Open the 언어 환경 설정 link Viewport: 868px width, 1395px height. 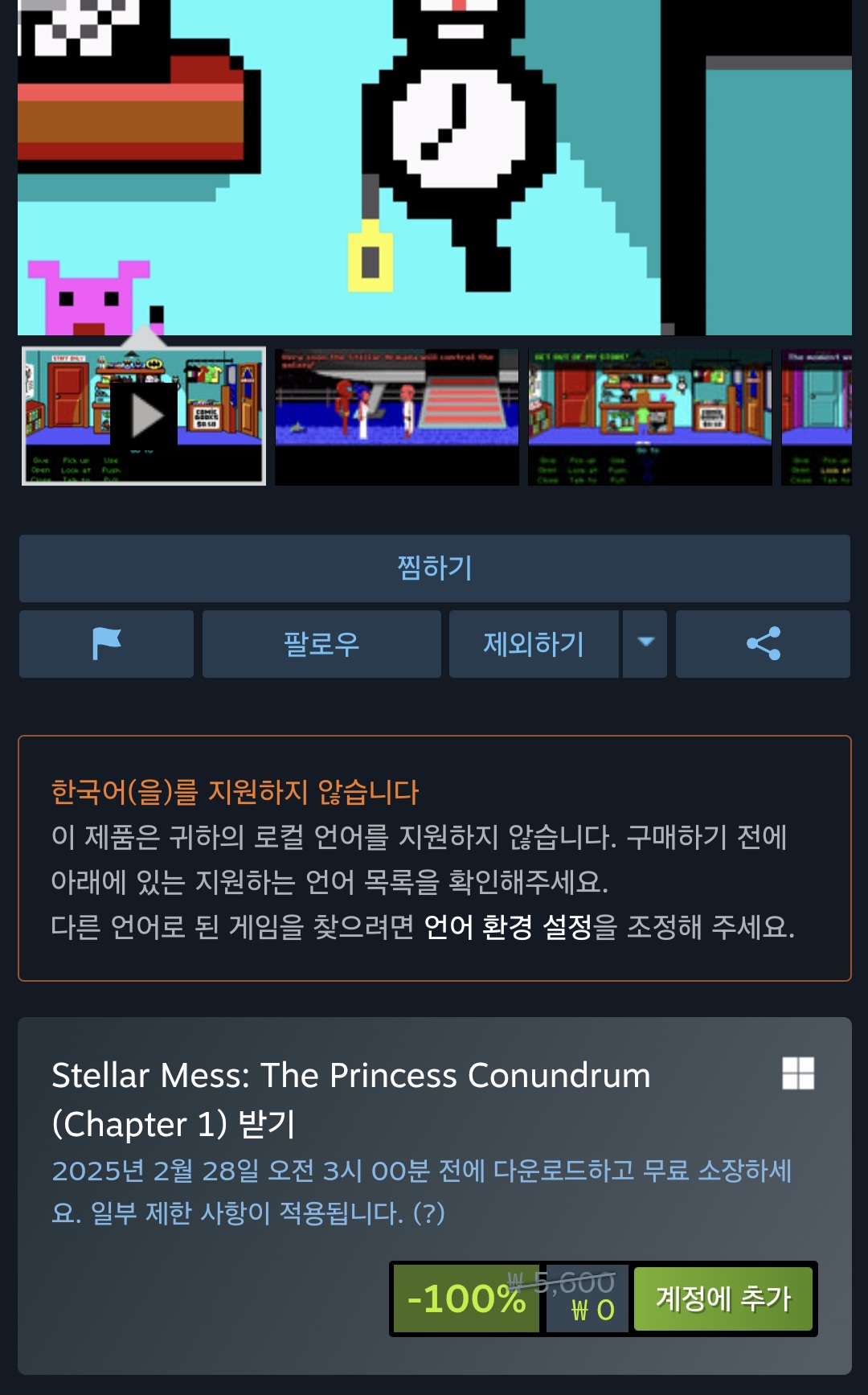tap(507, 927)
